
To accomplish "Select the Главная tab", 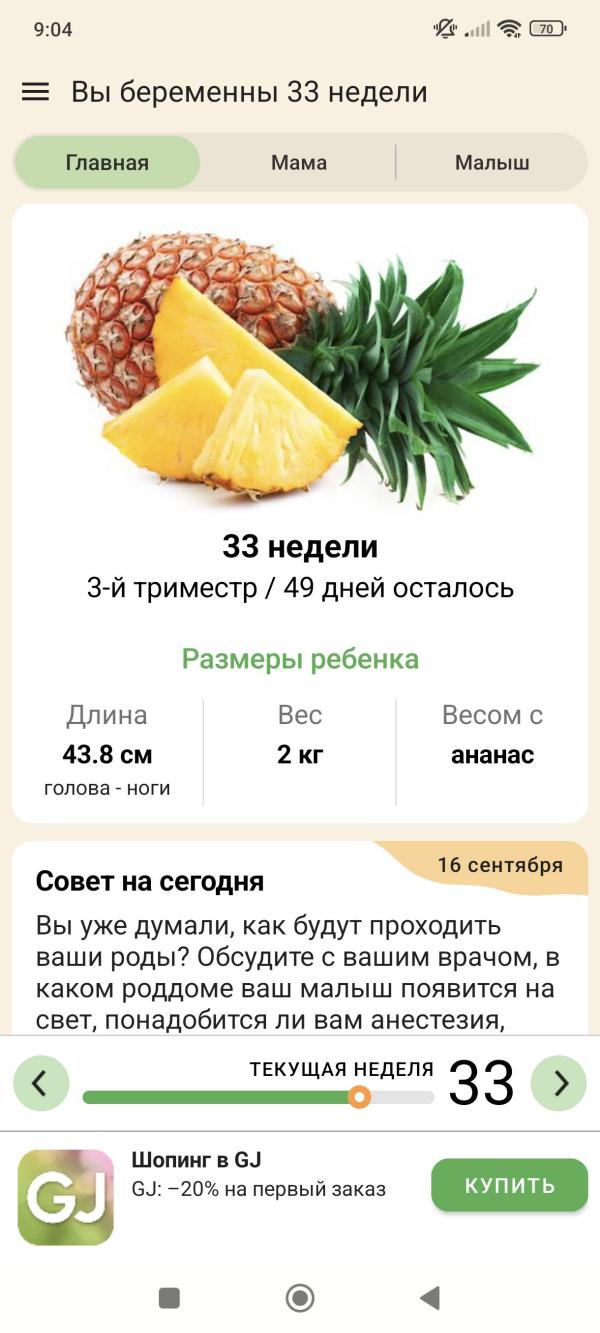I will point(107,162).
